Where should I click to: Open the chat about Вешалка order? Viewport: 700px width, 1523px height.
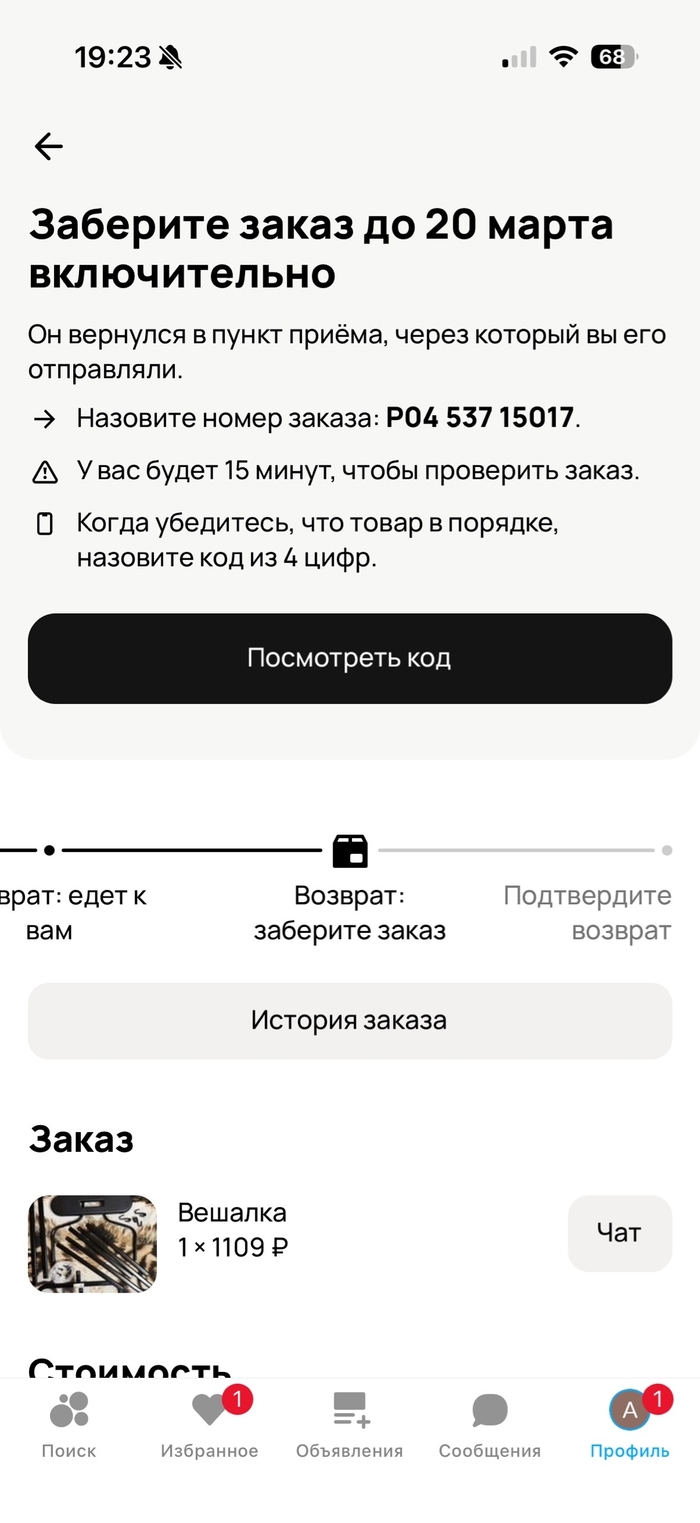[x=619, y=1233]
